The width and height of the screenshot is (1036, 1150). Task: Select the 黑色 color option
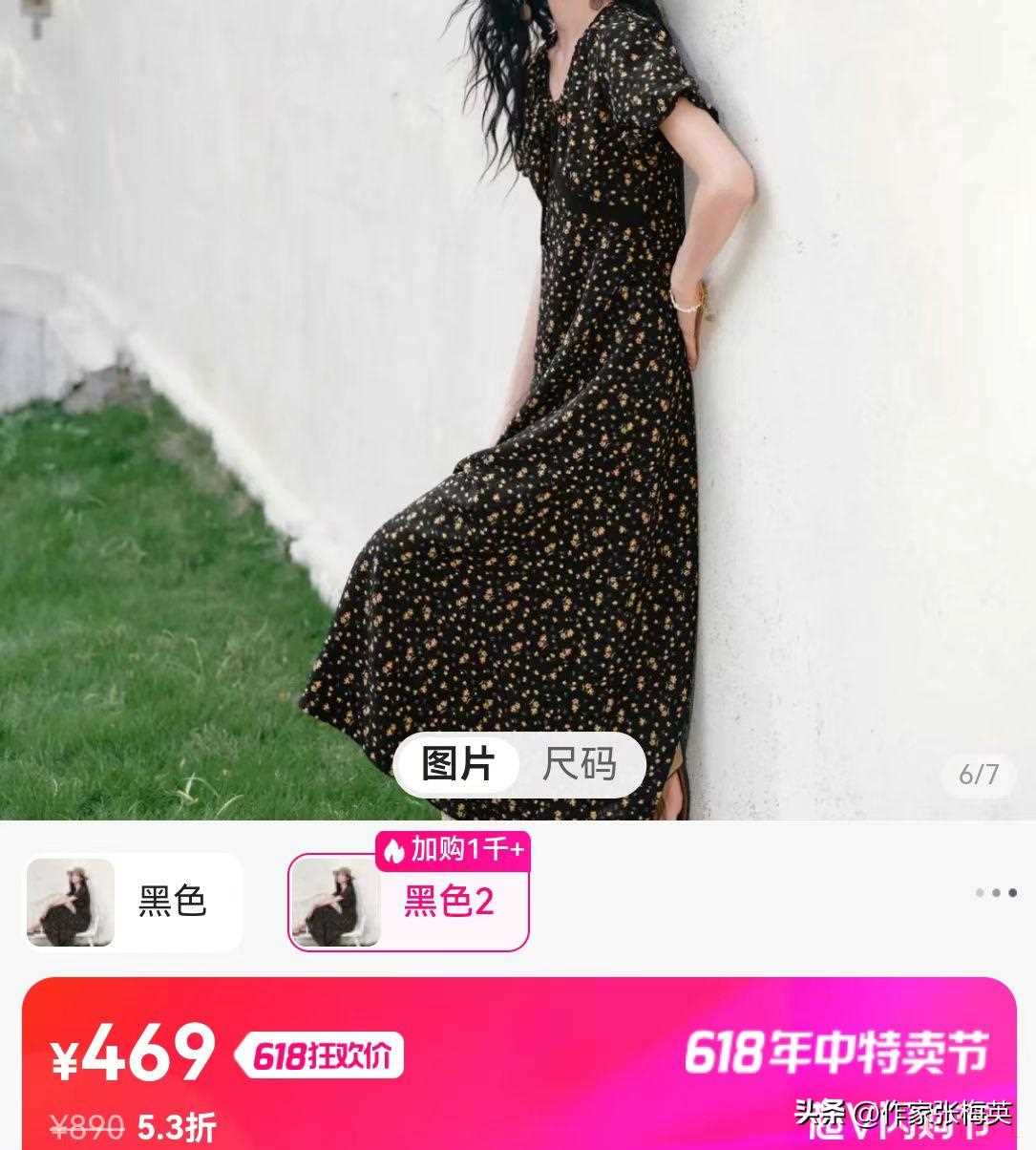[x=134, y=902]
